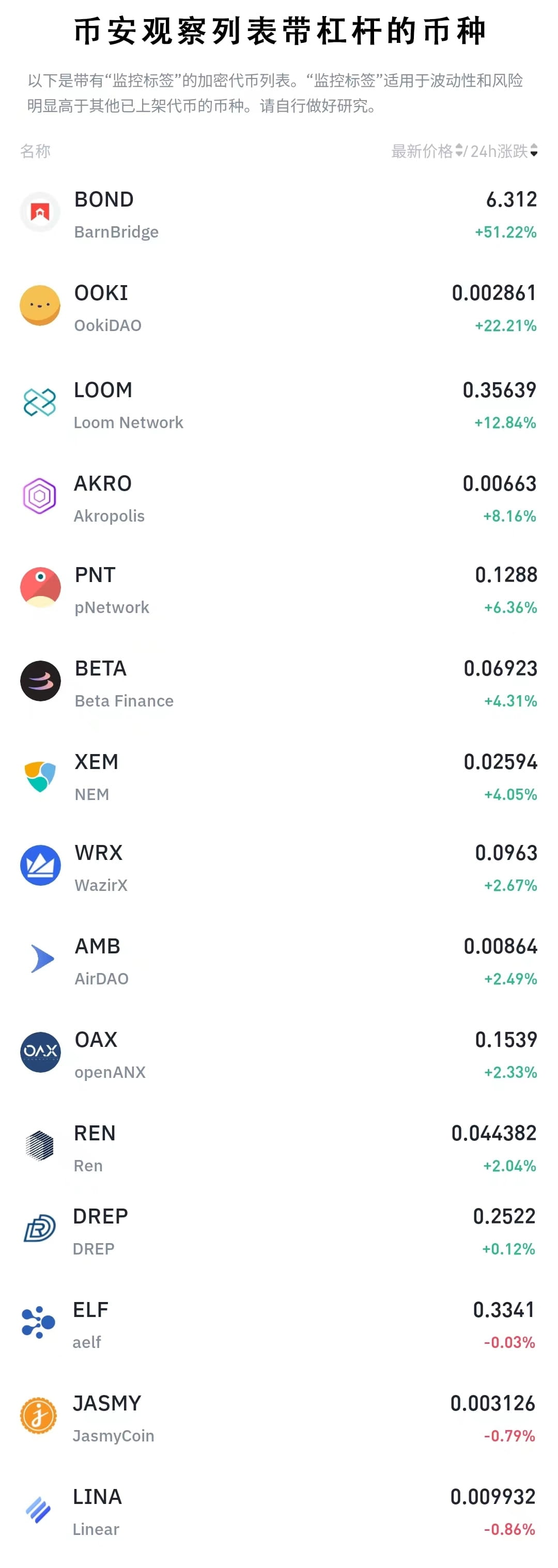
Task: Click the 24h涨跌 sort arrows
Action: [535, 151]
